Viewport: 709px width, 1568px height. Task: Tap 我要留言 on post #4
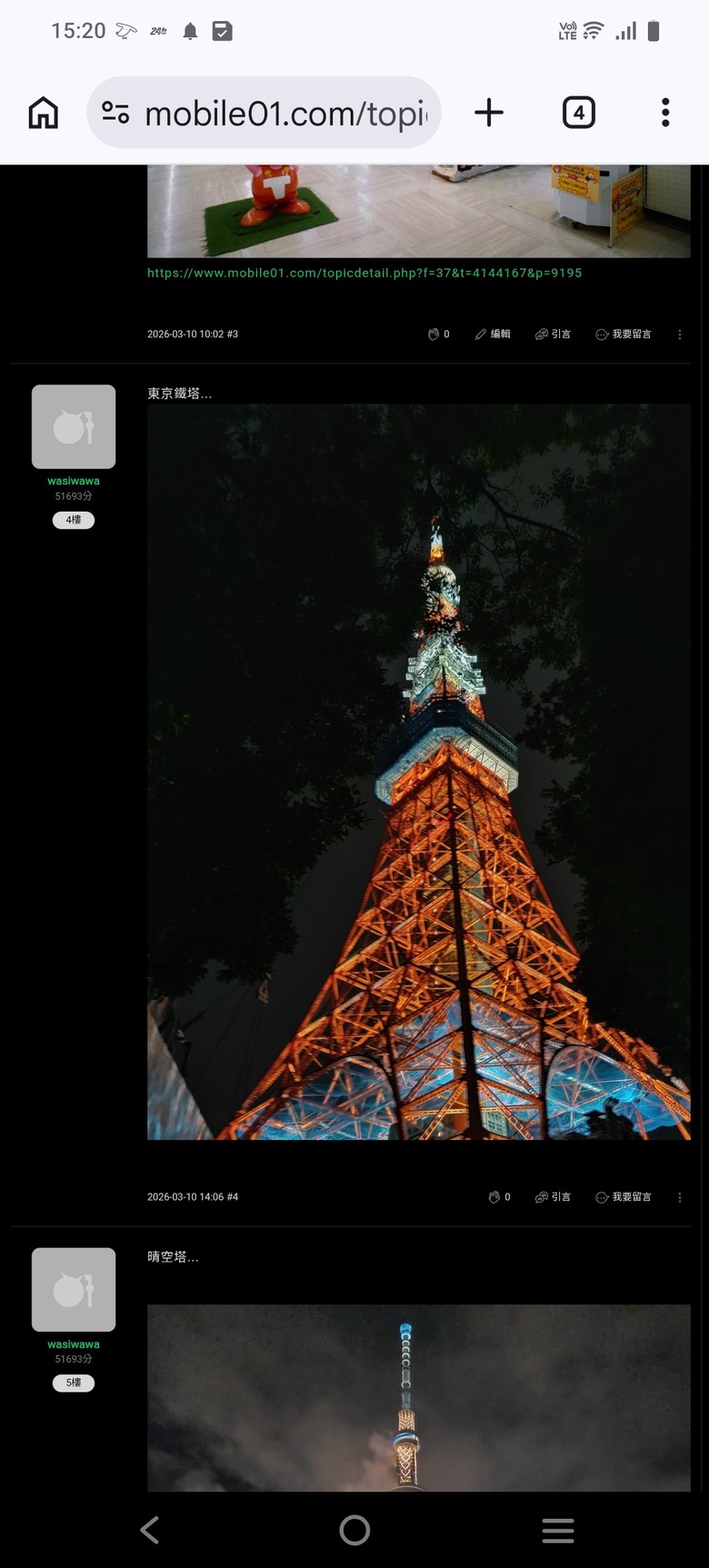(624, 1197)
